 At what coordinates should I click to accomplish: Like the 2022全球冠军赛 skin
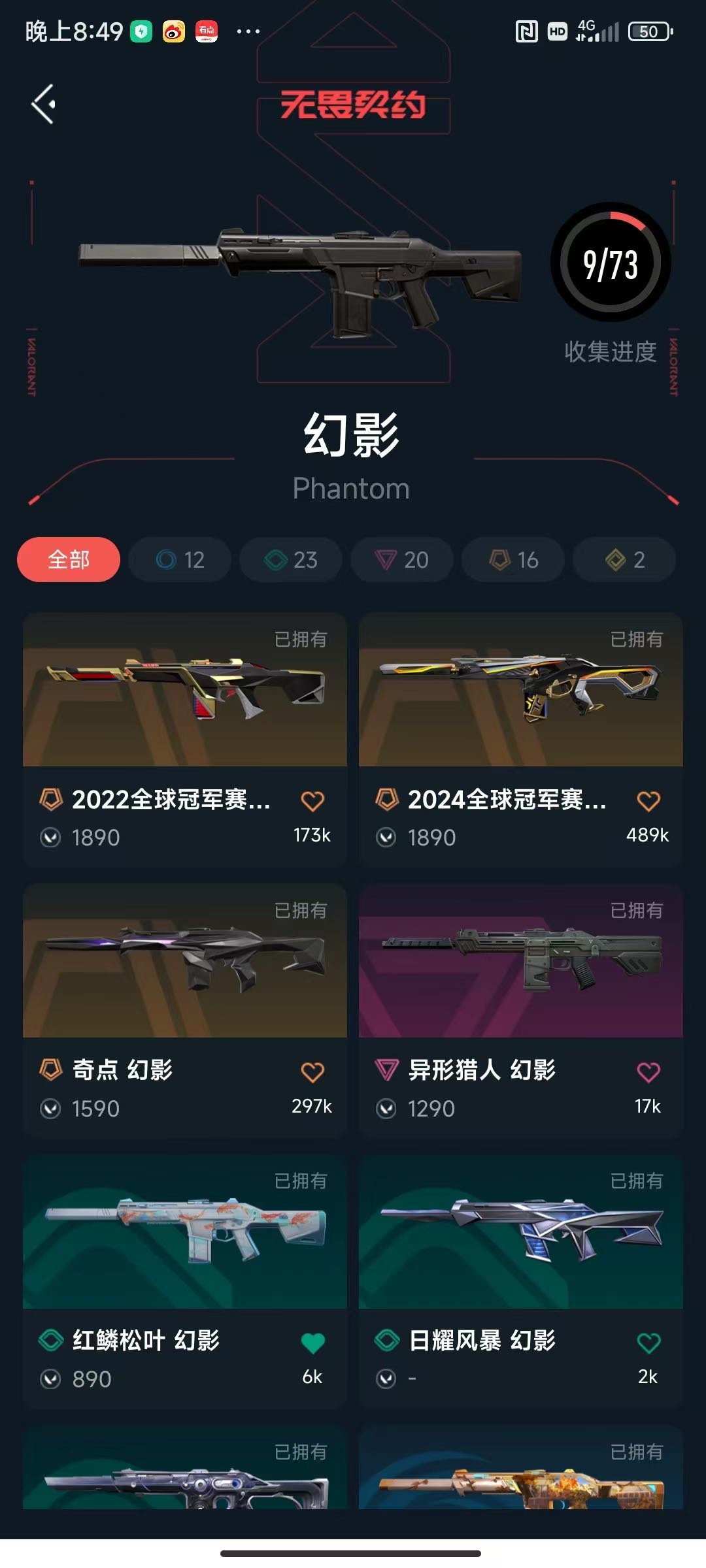(312, 801)
